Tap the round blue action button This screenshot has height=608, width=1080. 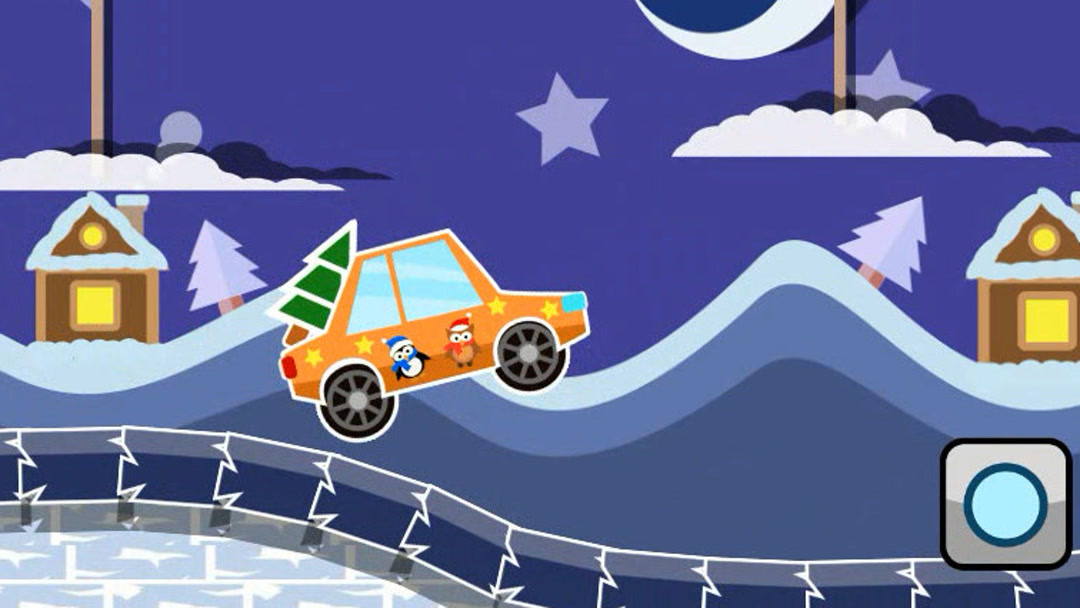[1005, 504]
